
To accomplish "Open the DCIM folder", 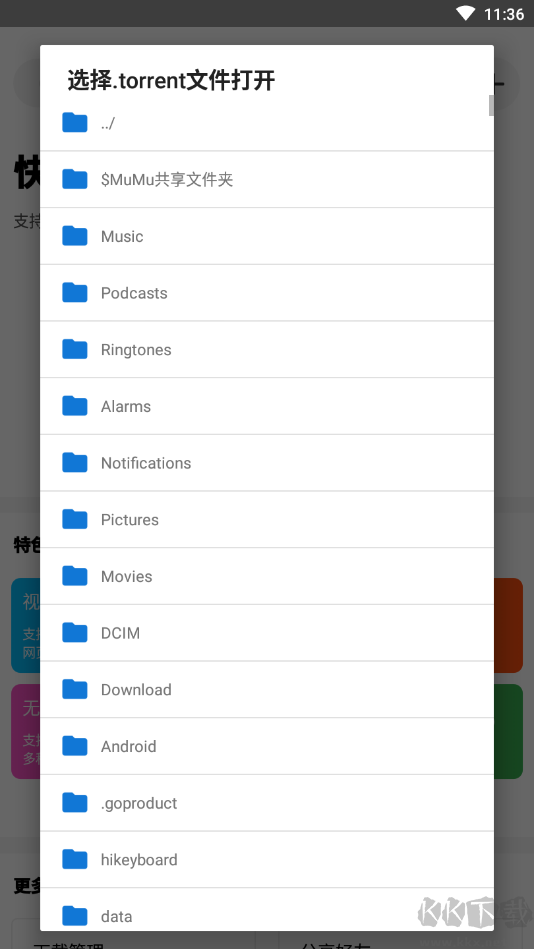I will 266,633.
